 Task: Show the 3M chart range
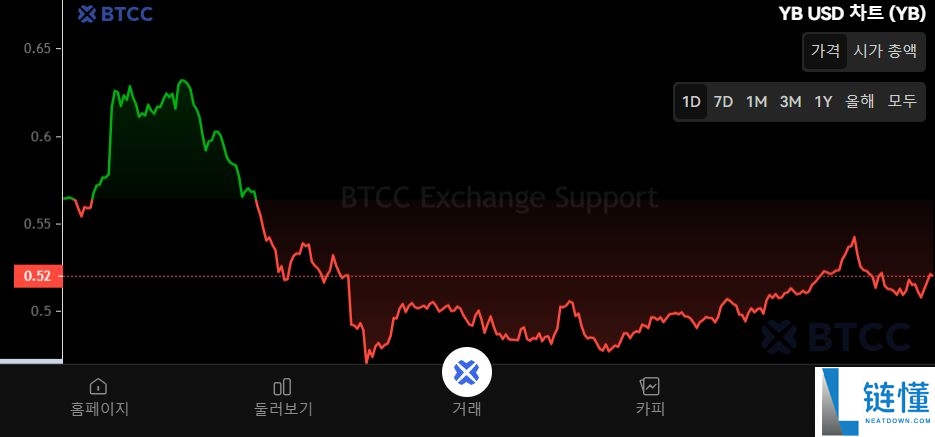tap(790, 102)
